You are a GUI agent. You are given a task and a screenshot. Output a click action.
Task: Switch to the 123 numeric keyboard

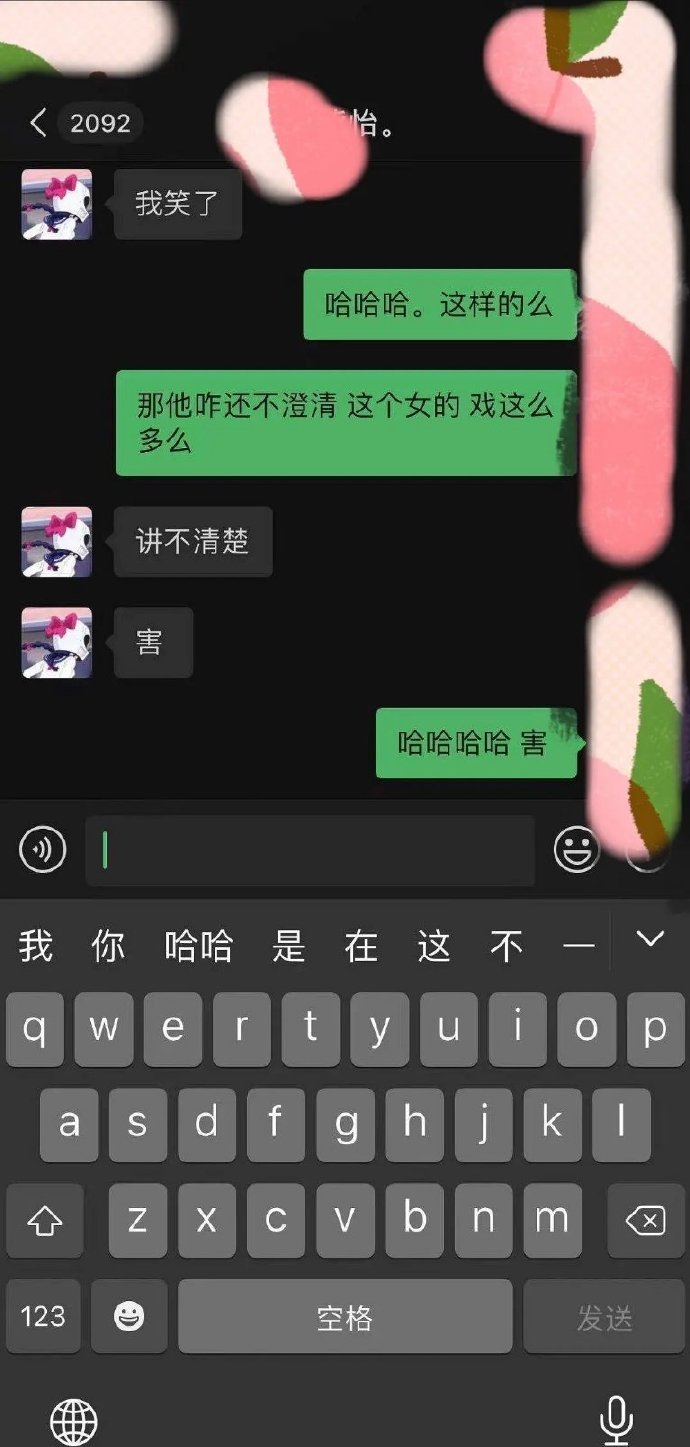[43, 1316]
